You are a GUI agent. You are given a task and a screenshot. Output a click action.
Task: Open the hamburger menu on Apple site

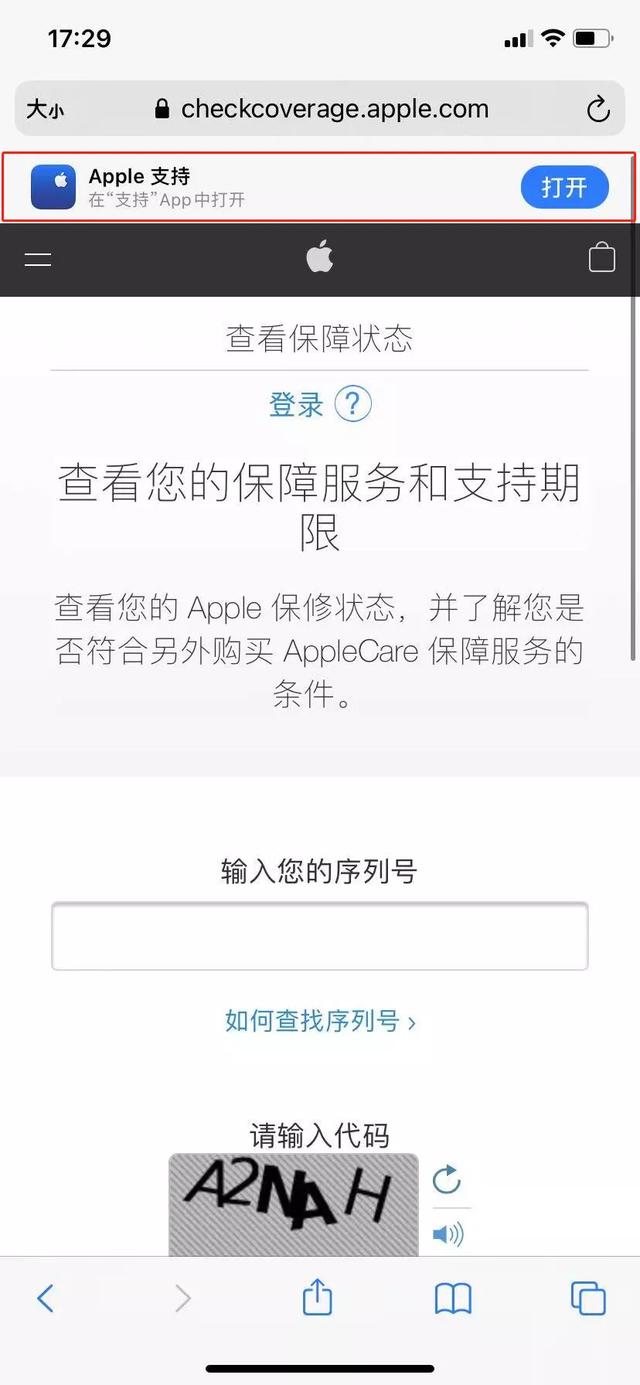[38, 259]
